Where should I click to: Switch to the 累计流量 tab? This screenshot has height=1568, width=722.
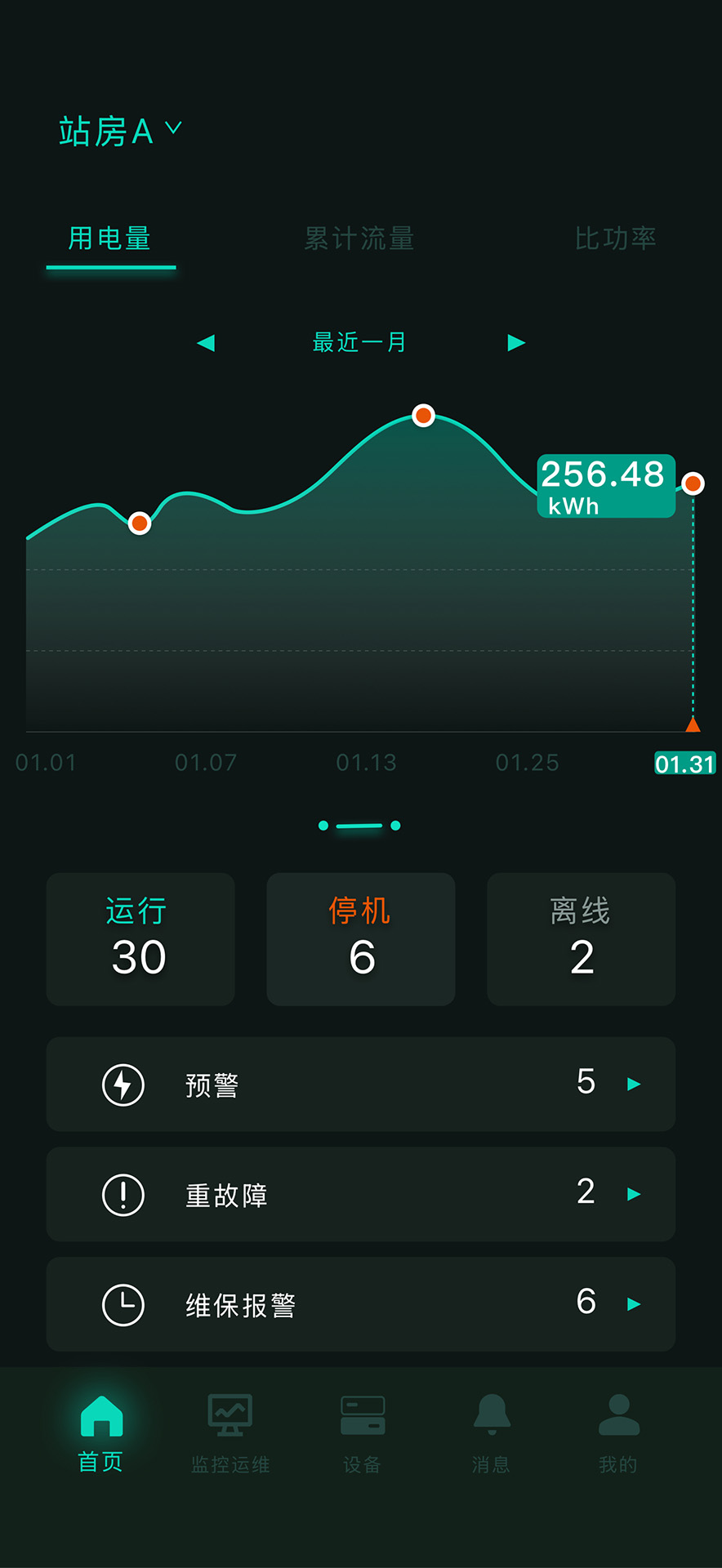pyautogui.click(x=359, y=238)
